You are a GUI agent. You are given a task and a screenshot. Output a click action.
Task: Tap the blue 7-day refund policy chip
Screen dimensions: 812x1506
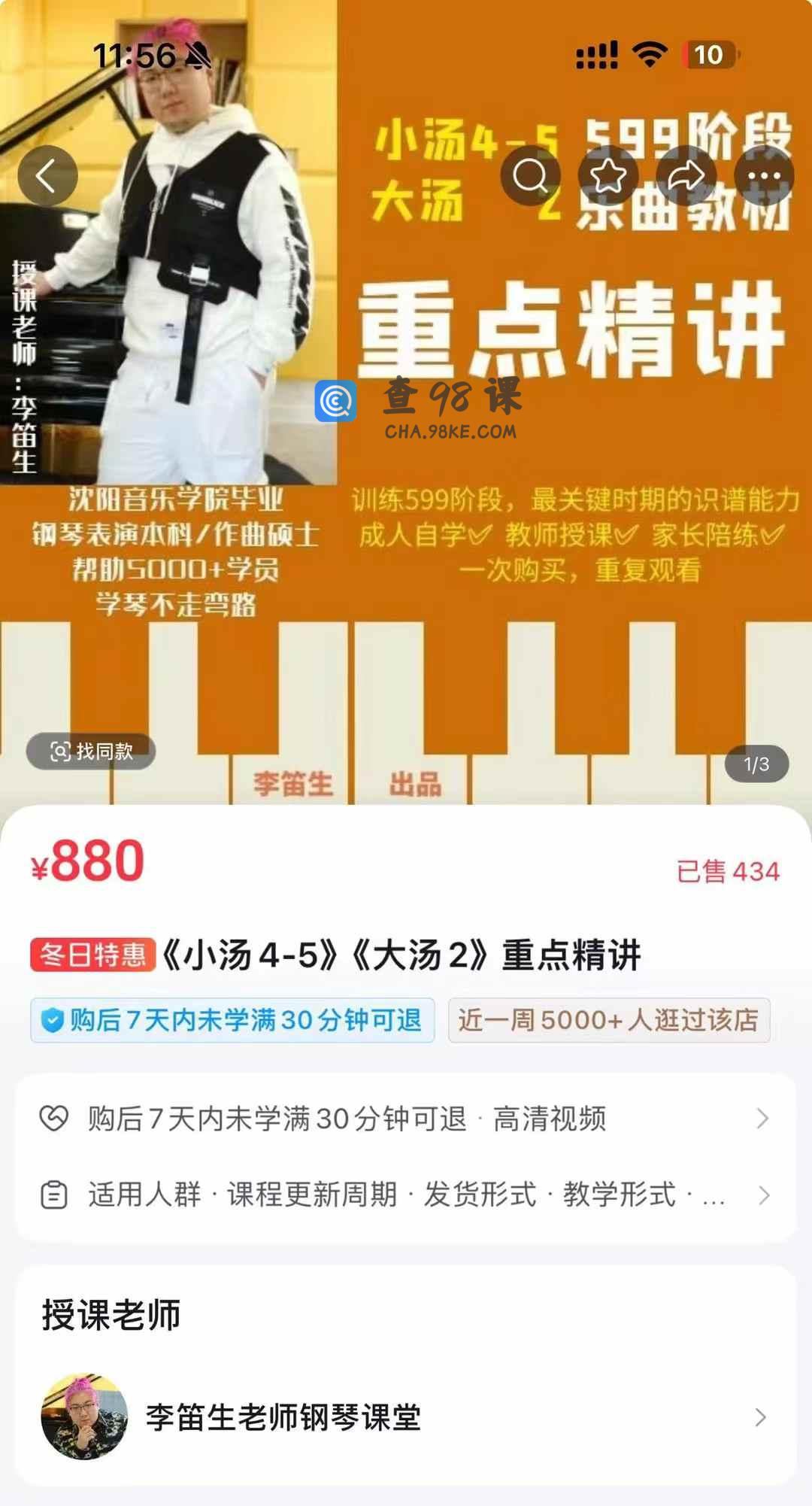click(233, 1020)
